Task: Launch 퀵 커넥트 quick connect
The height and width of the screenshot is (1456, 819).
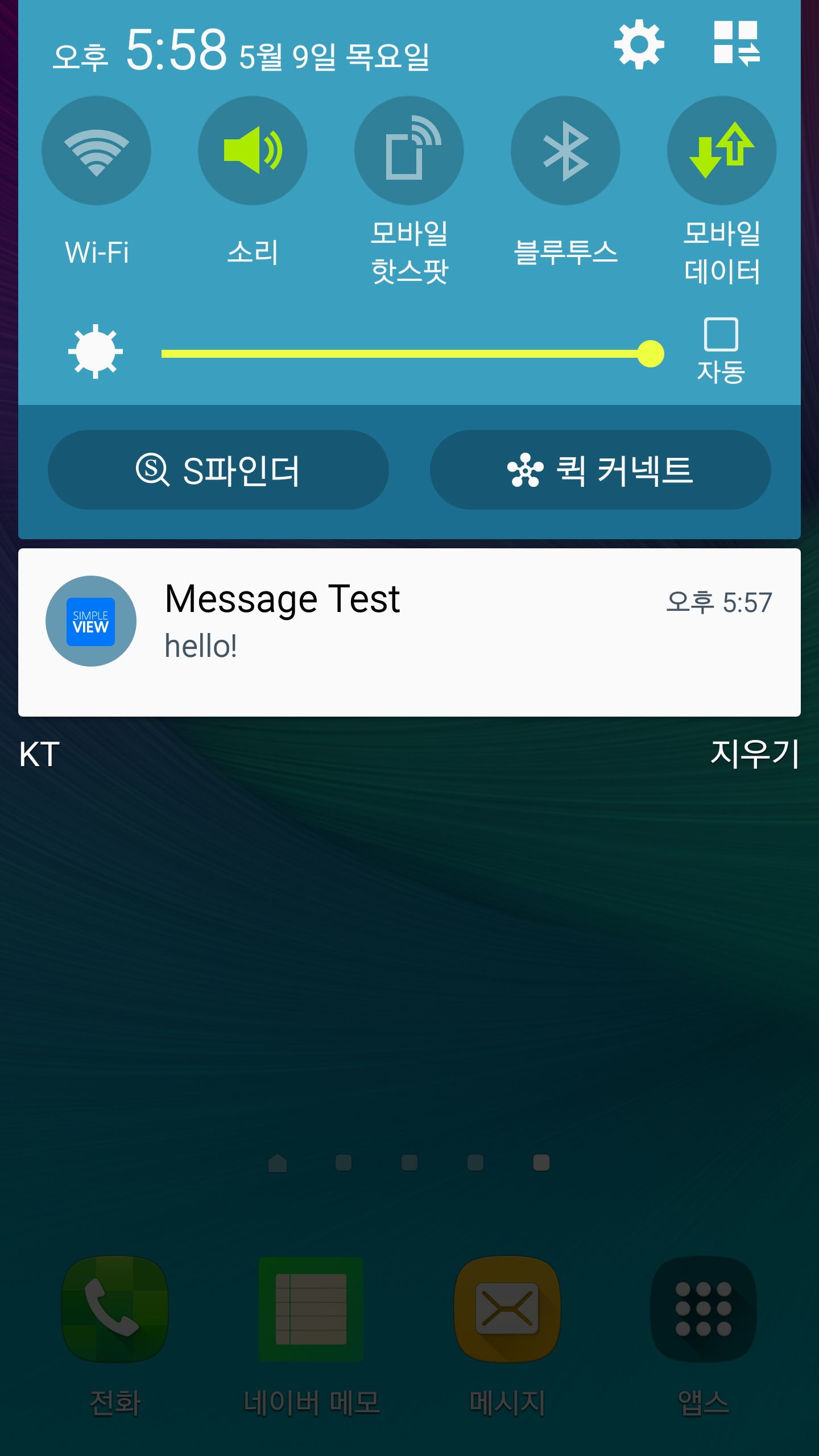Action: pos(600,470)
